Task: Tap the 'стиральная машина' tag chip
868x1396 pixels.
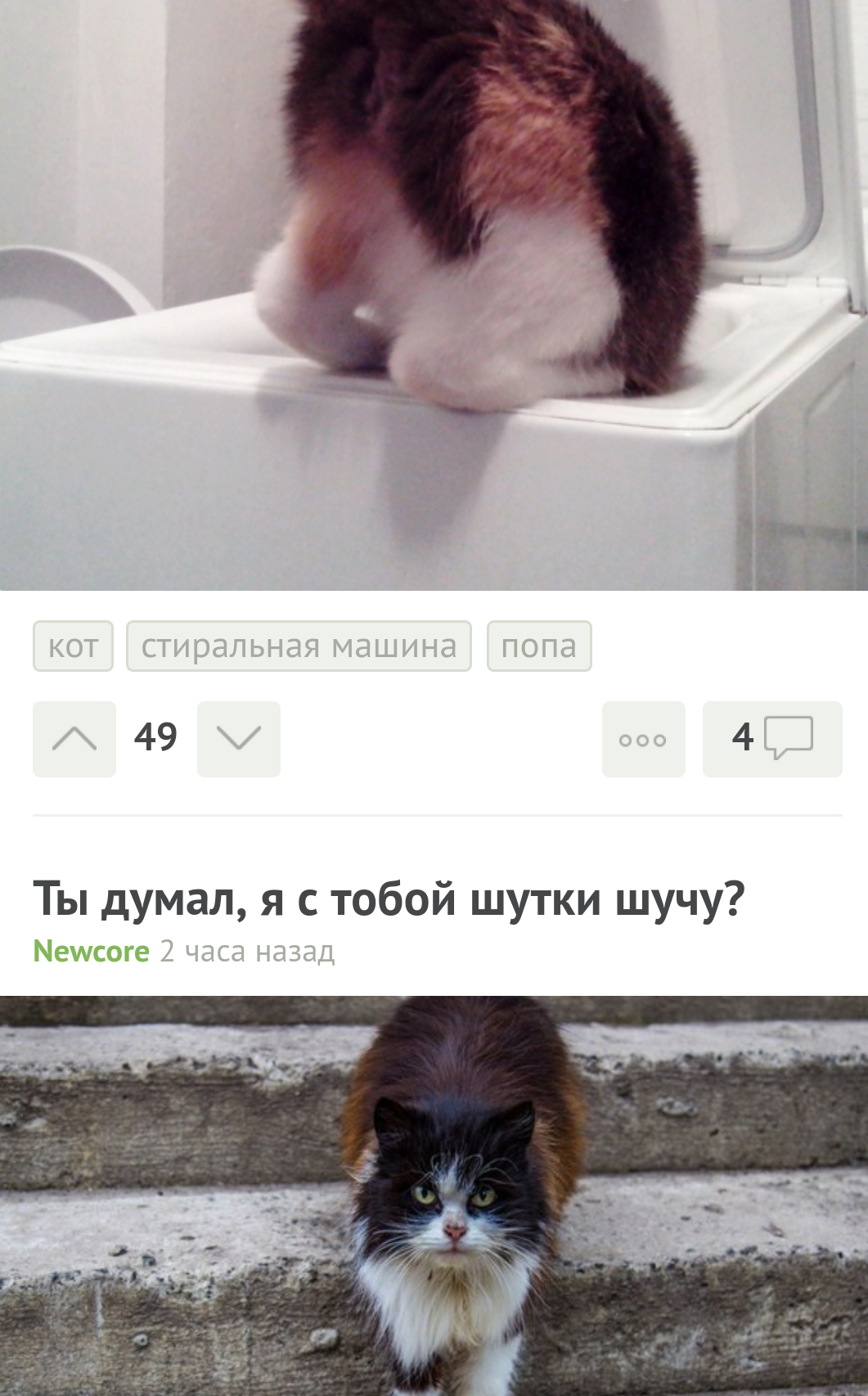Action: pyautogui.click(x=299, y=646)
